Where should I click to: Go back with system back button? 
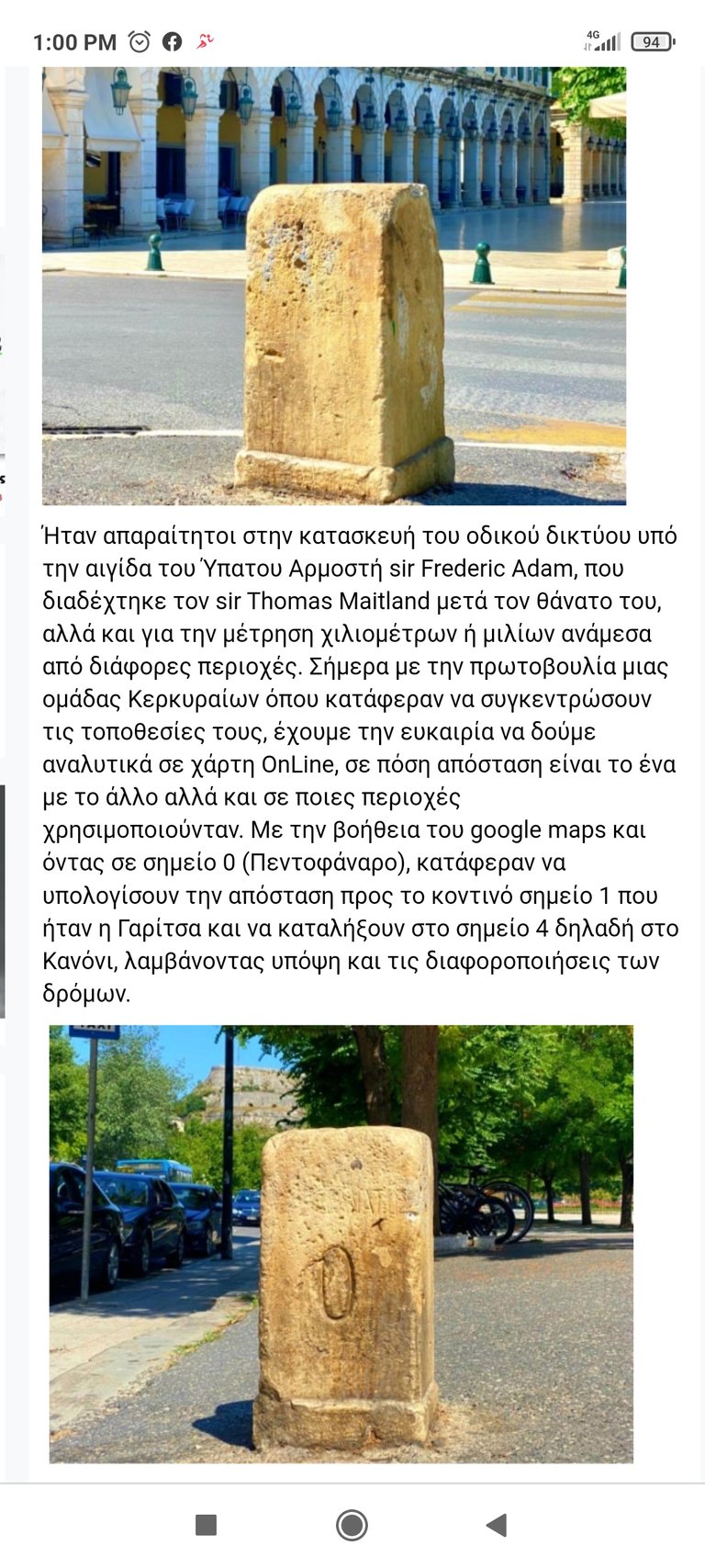[x=497, y=1525]
